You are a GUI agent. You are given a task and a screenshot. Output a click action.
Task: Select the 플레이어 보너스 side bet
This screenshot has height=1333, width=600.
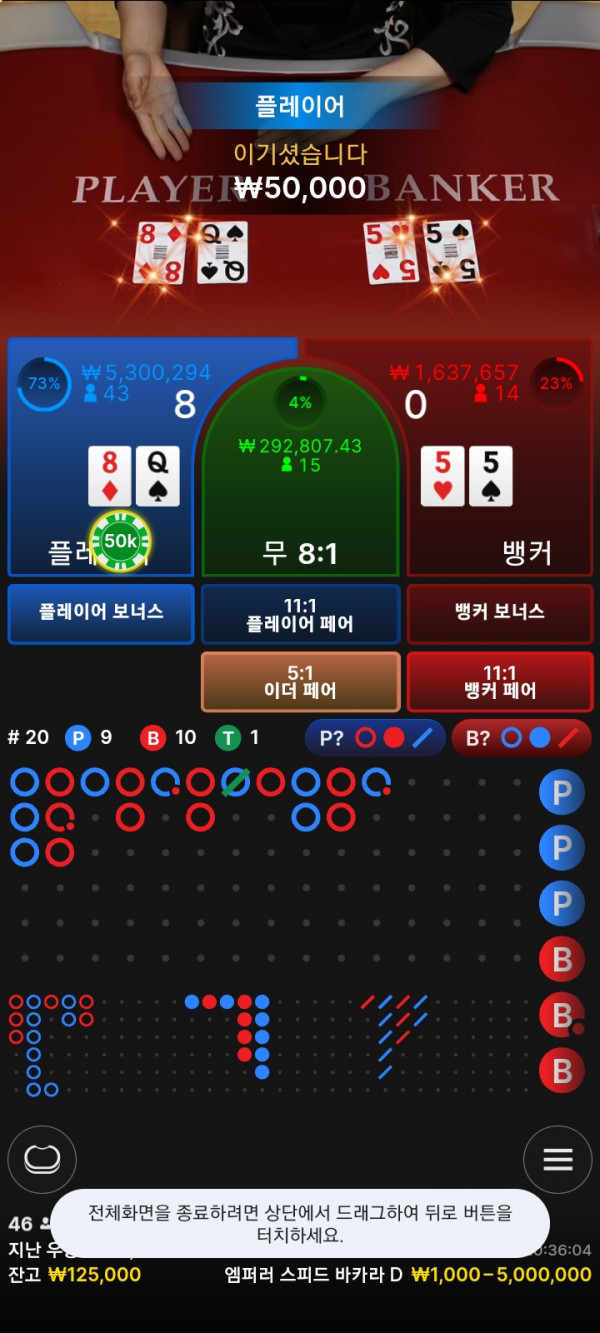[x=101, y=613]
